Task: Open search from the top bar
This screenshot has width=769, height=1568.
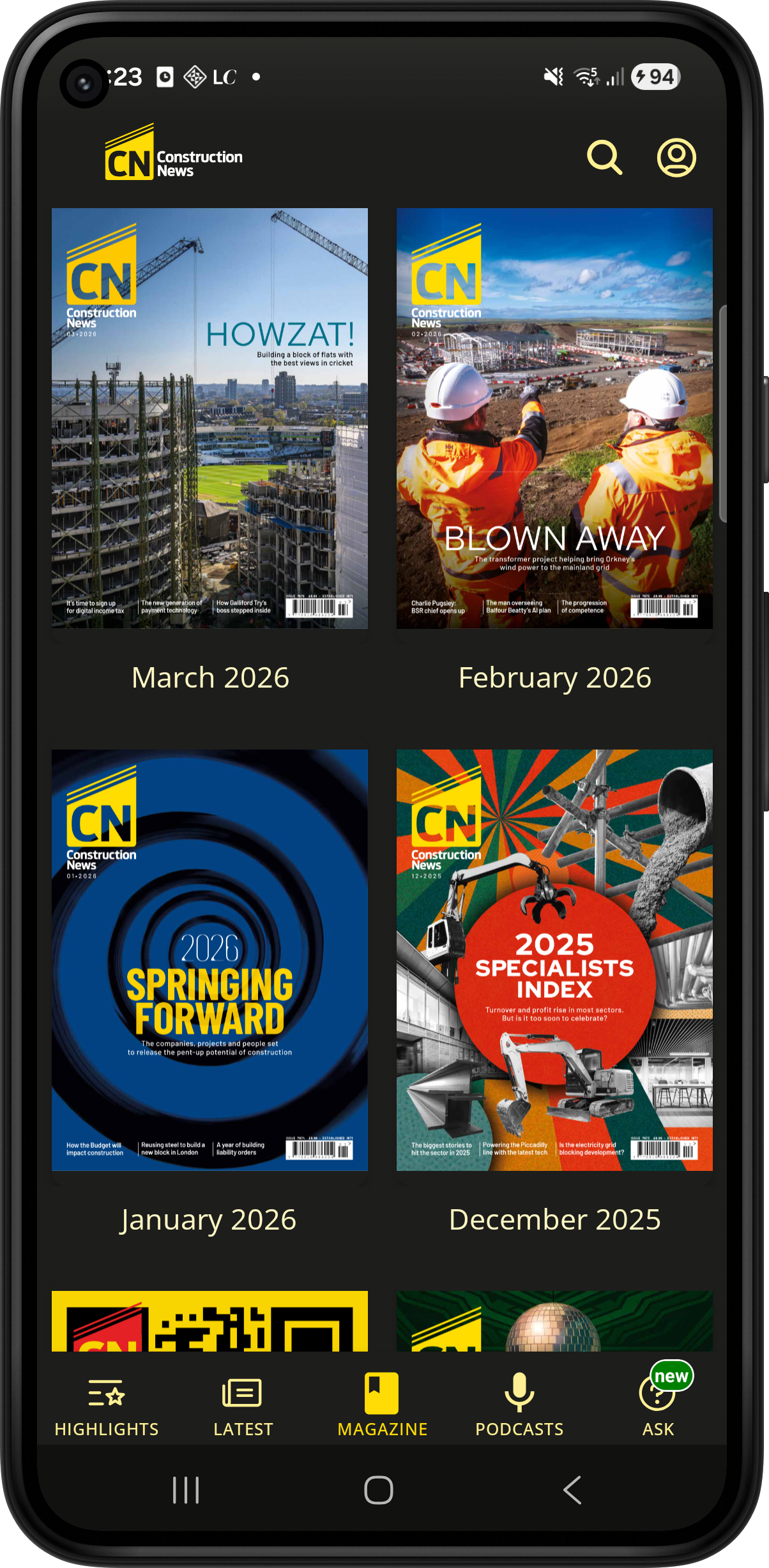Action: (x=605, y=158)
